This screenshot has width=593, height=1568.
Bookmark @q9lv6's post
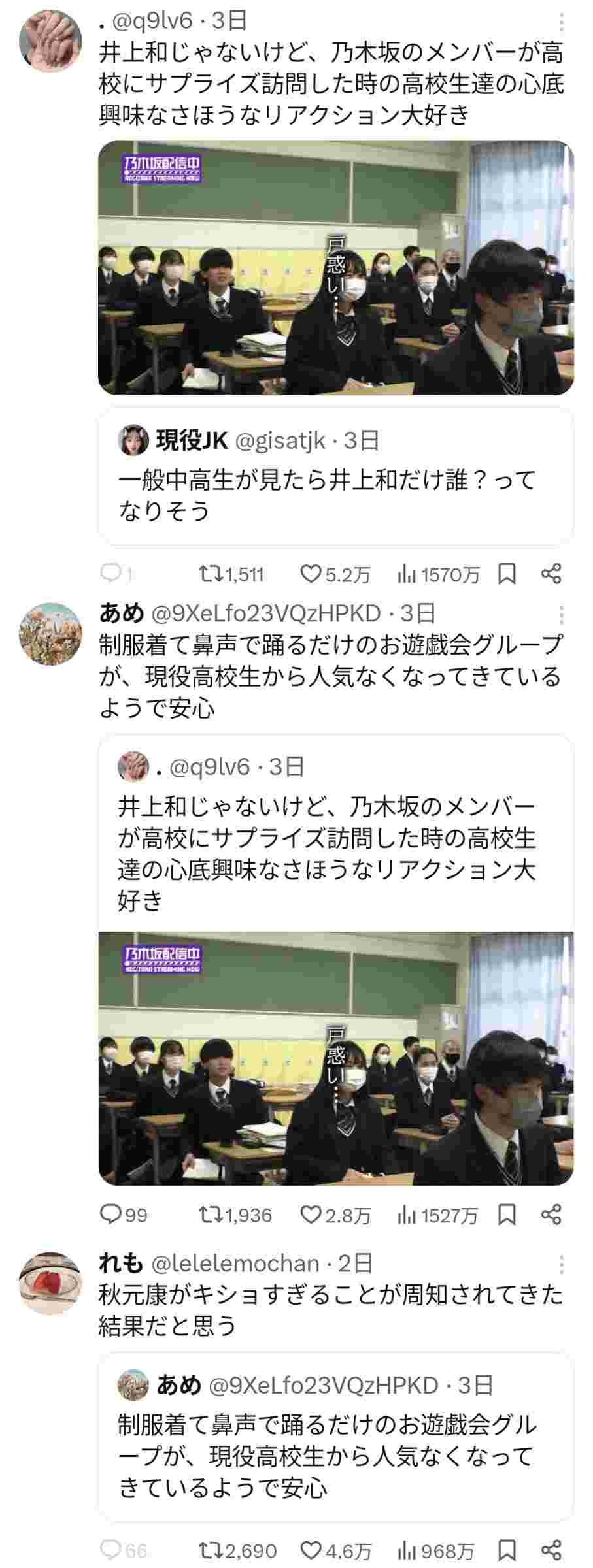(x=507, y=574)
